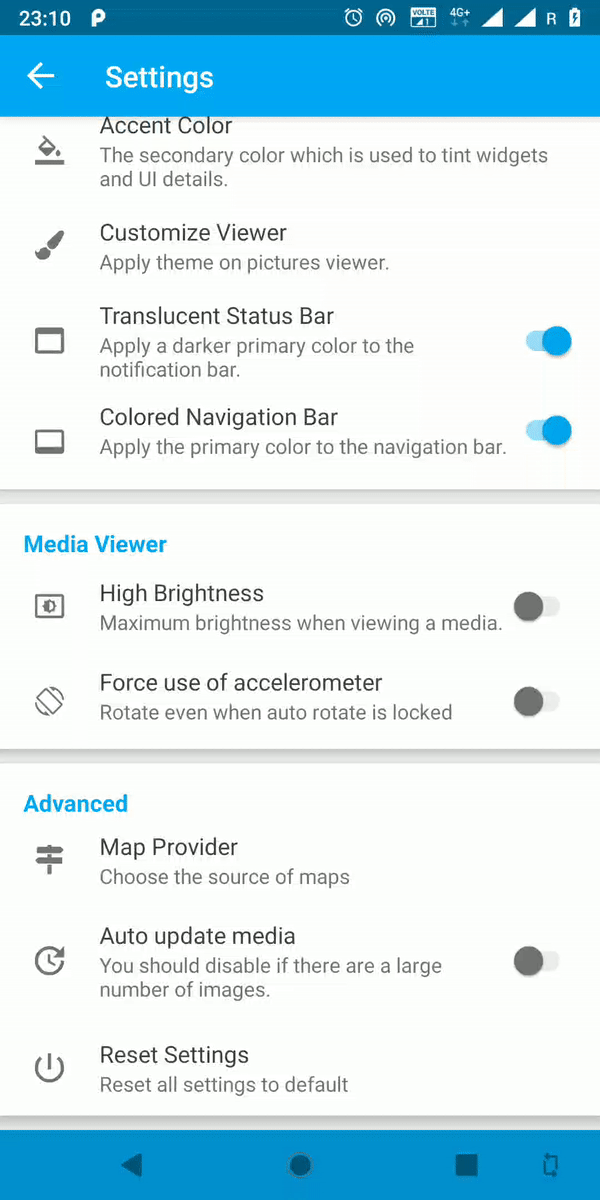This screenshot has width=600, height=1200.
Task: Open recent apps via system square
Action: click(466, 1165)
